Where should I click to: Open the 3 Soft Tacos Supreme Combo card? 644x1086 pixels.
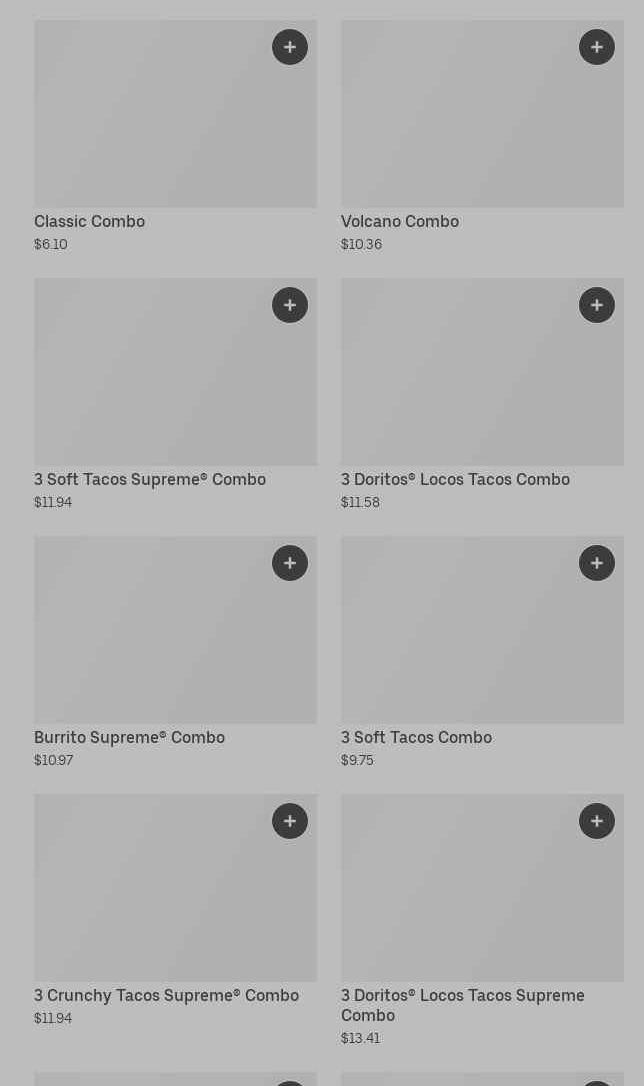(160, 385)
